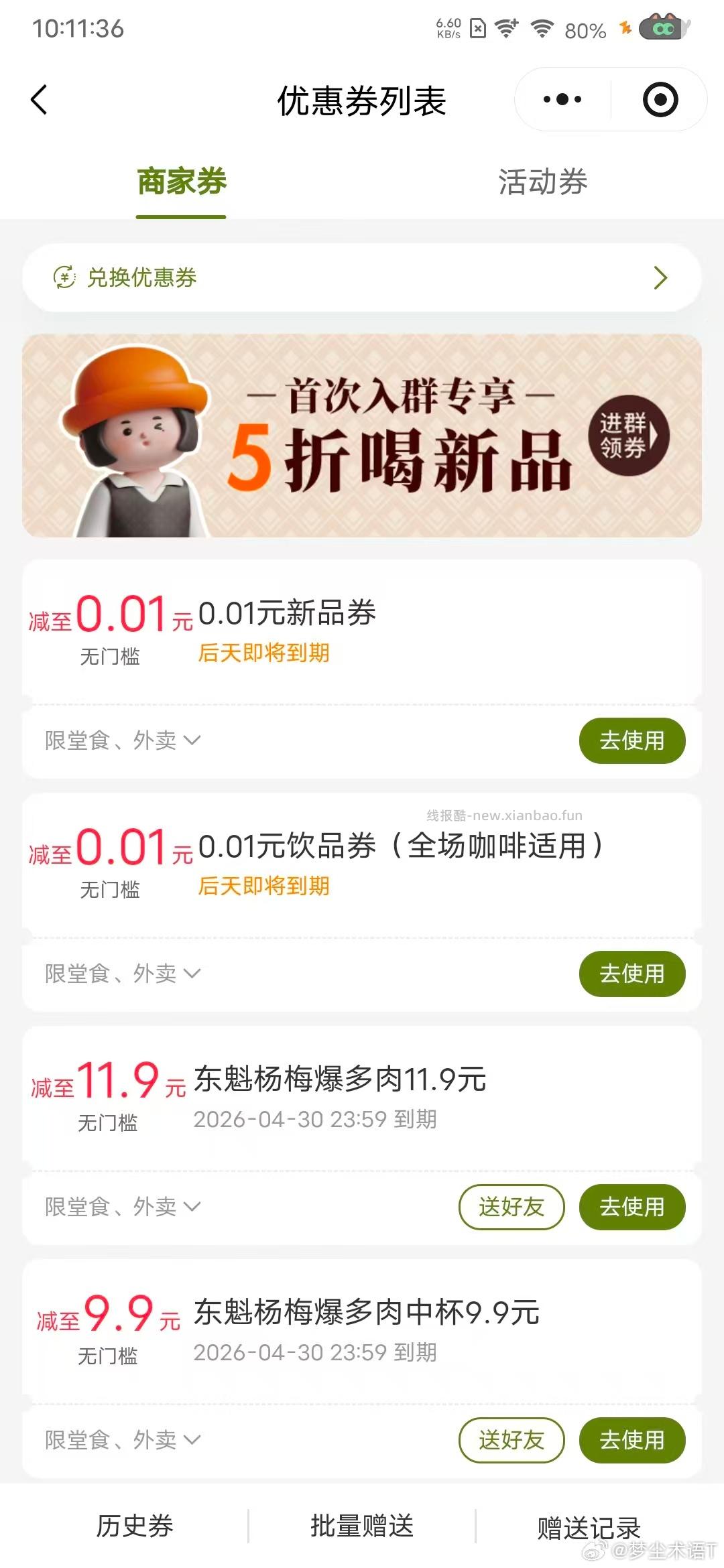
Task: Tap 去使用 on the 0.01元新品券
Action: coord(631,740)
